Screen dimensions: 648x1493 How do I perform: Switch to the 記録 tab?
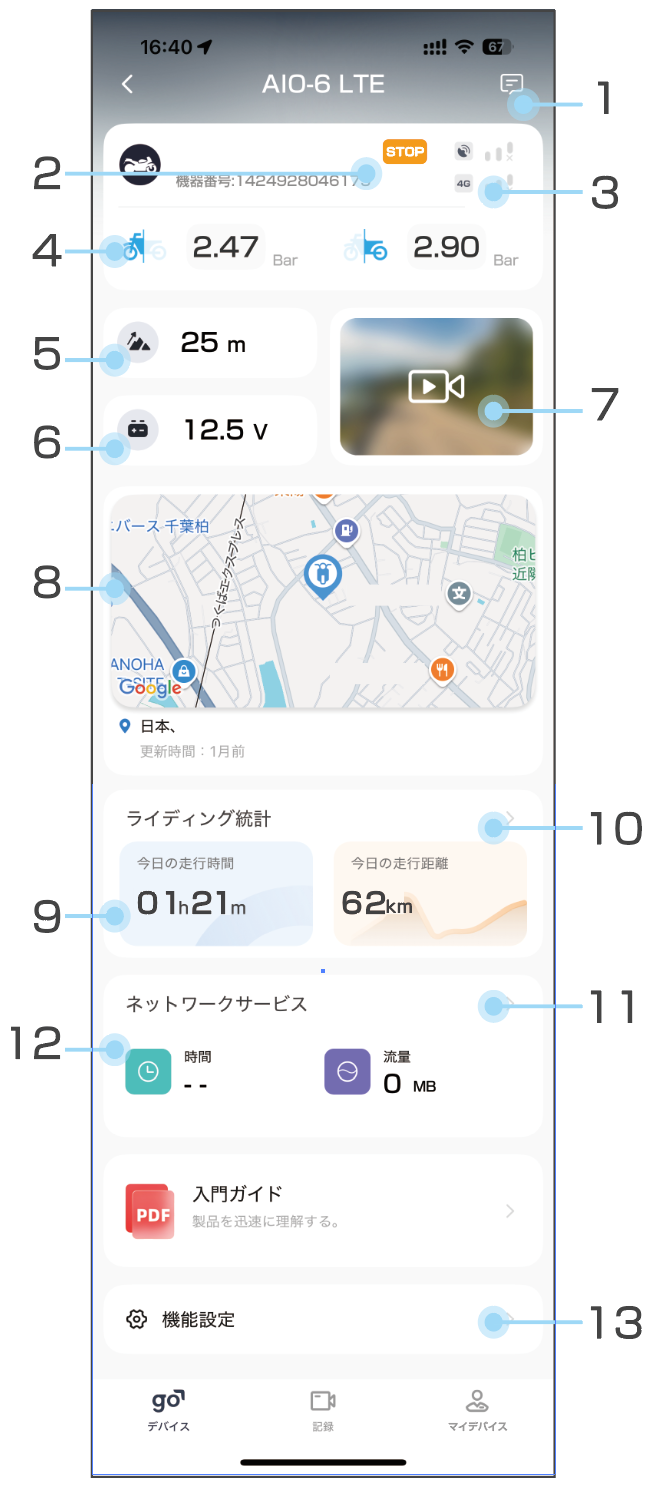[322, 1410]
